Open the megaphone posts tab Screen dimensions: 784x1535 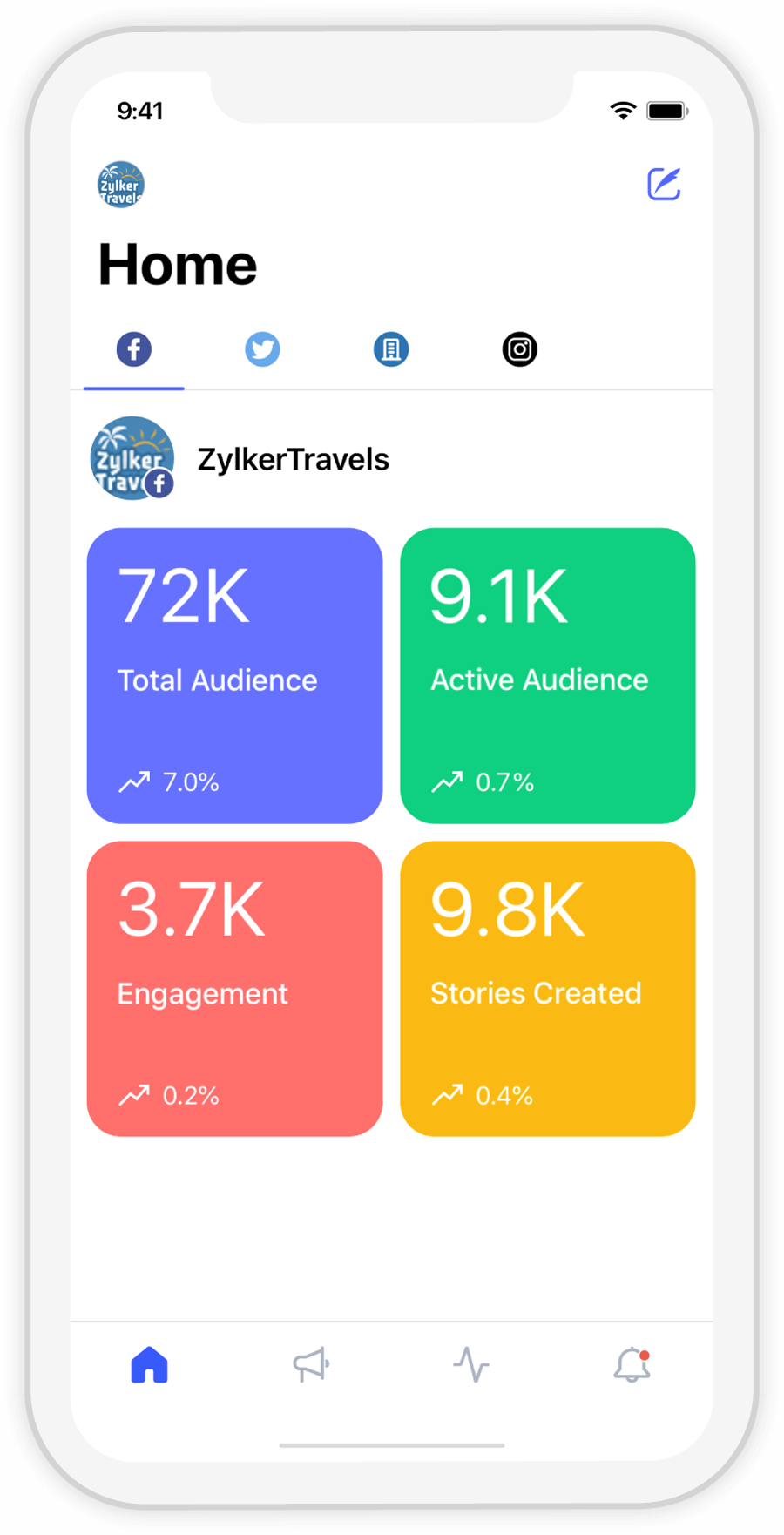pyautogui.click(x=311, y=1365)
